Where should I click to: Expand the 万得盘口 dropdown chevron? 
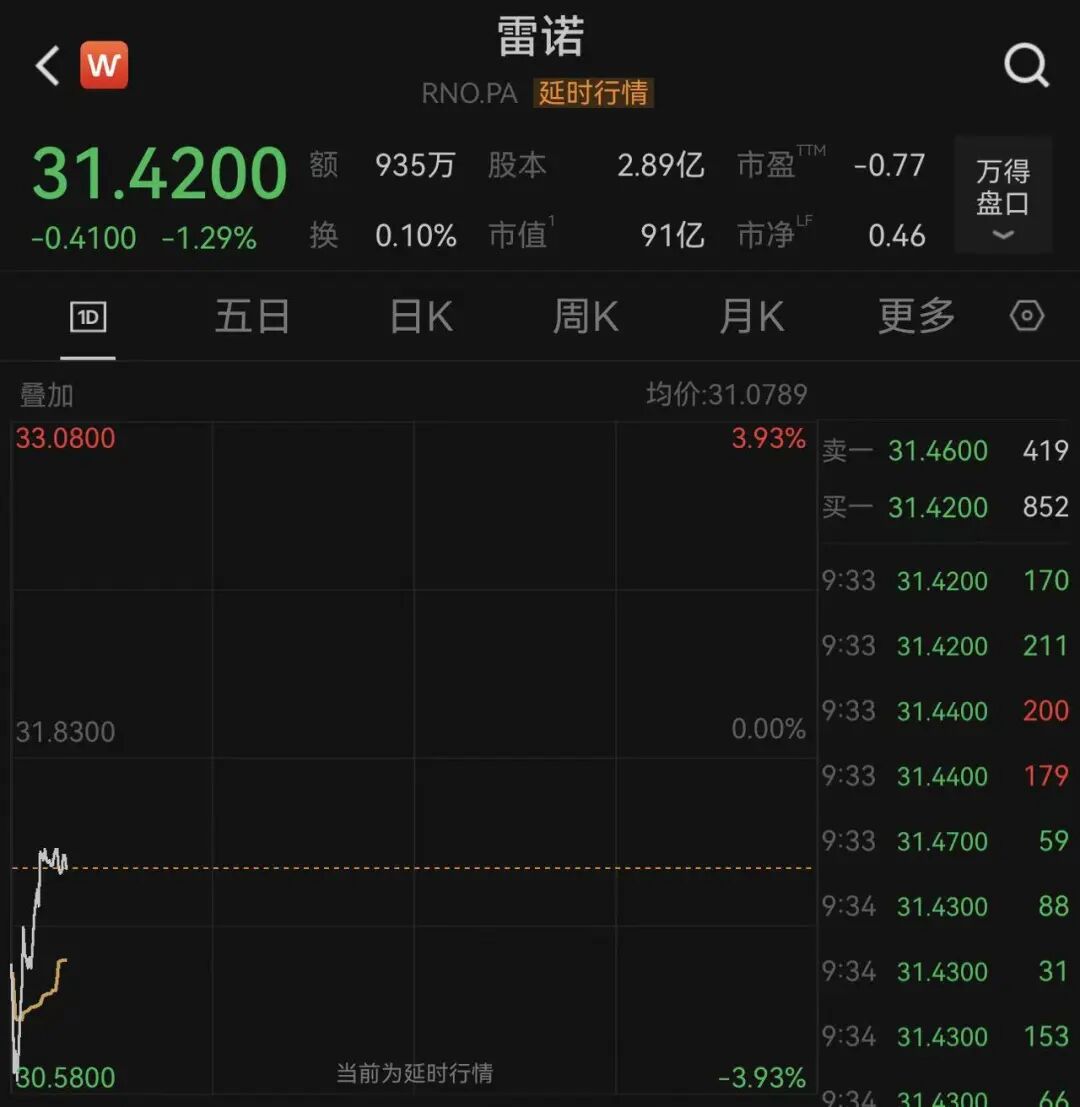[x=1001, y=236]
